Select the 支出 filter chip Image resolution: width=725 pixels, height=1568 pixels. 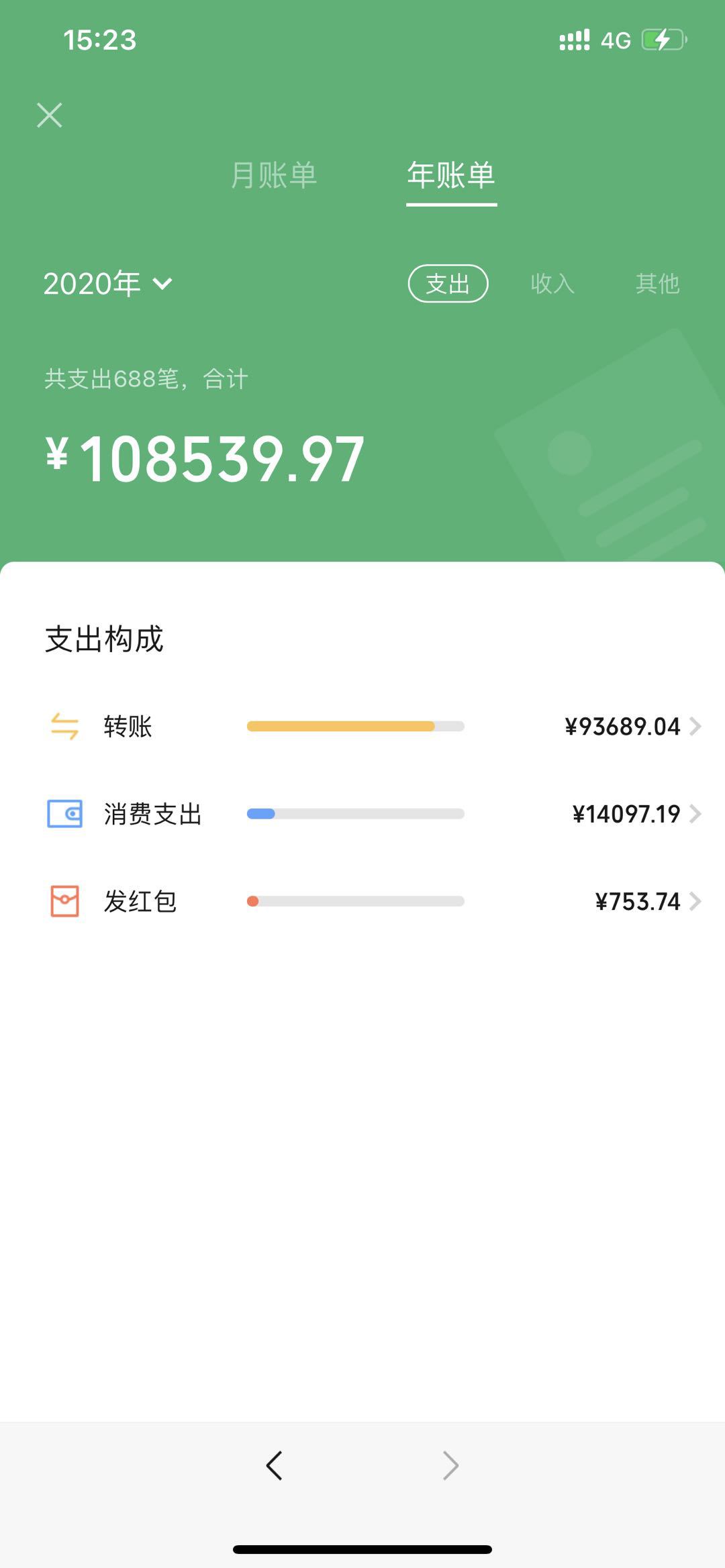click(448, 283)
